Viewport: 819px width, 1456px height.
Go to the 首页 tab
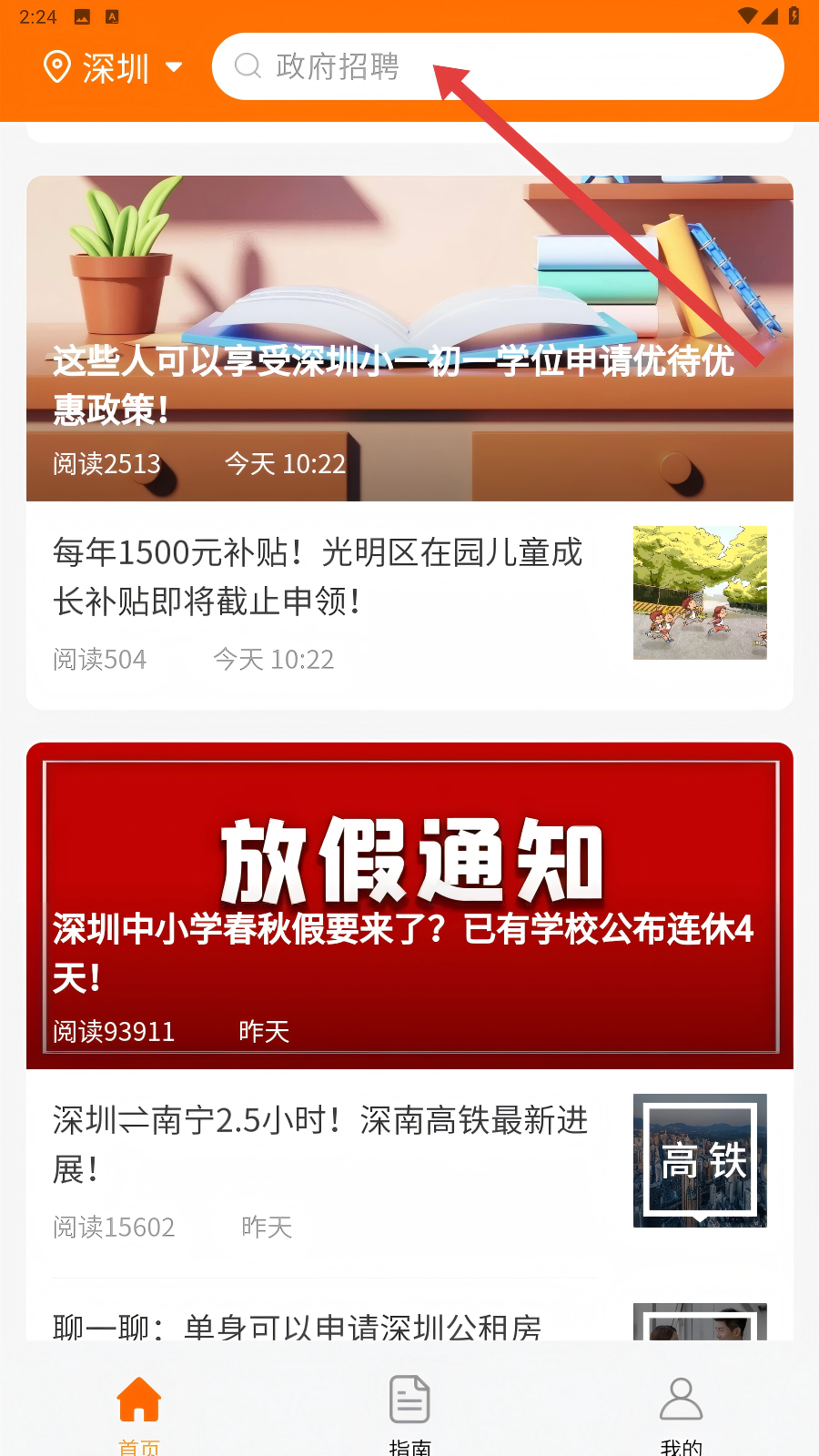click(138, 1410)
